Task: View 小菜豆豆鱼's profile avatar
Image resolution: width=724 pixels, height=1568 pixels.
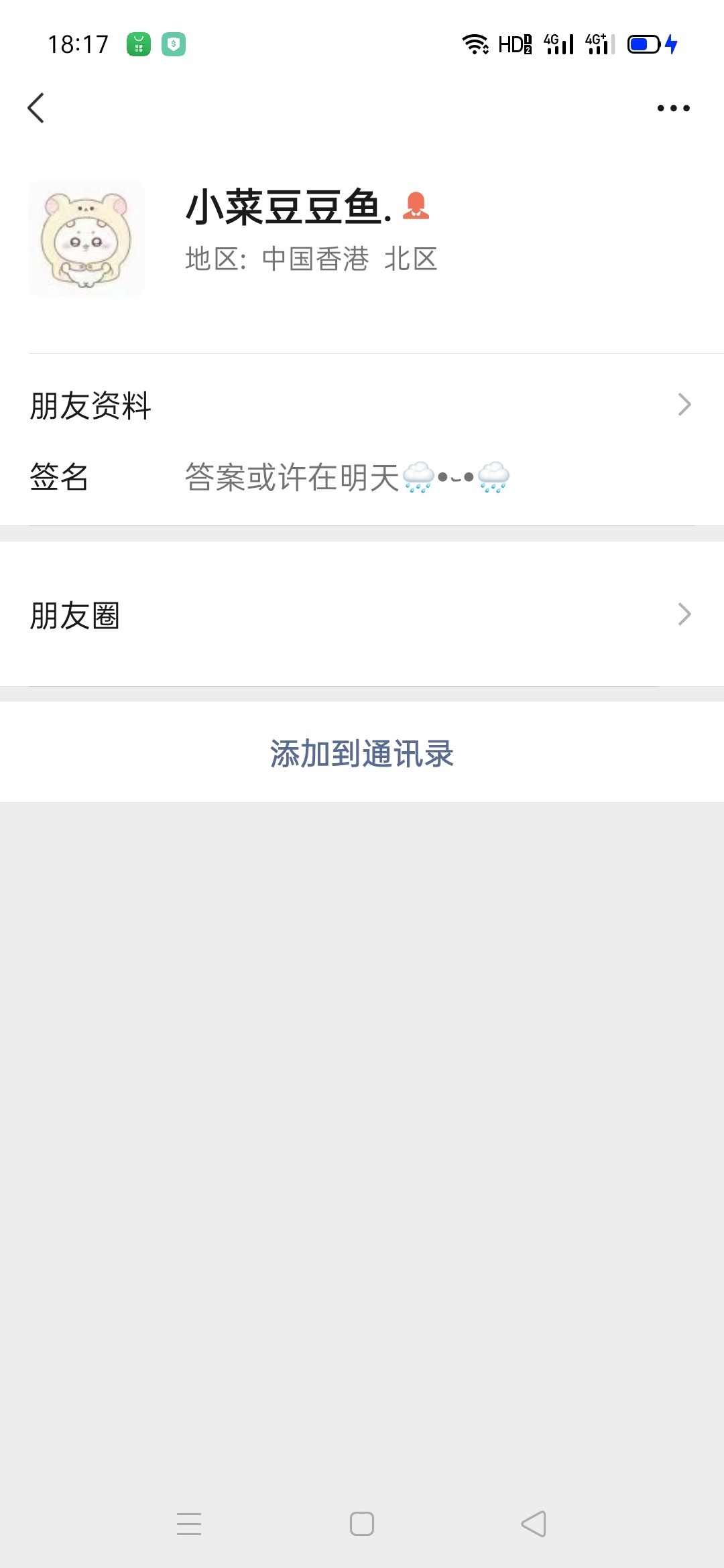Action: point(86,239)
